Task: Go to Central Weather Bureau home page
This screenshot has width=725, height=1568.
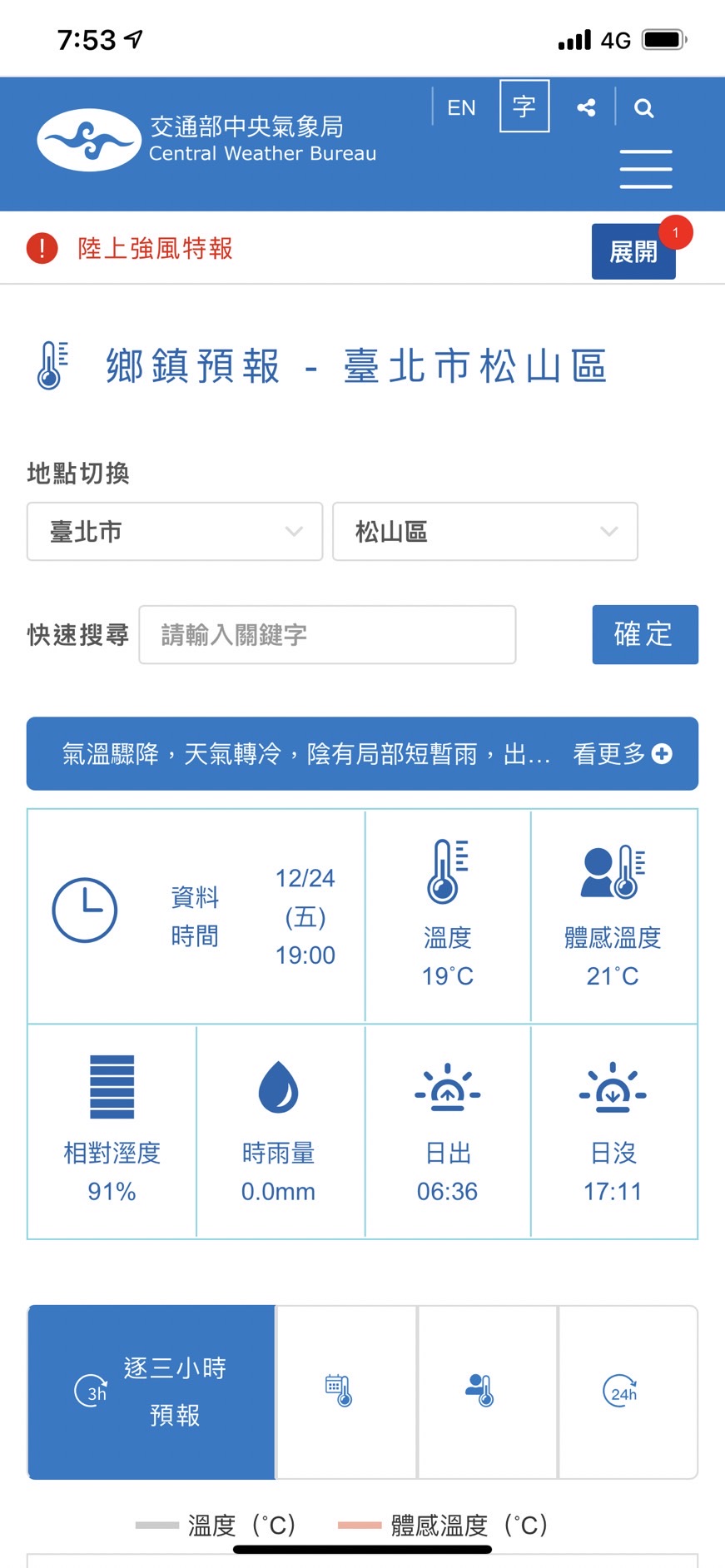Action: [x=207, y=140]
